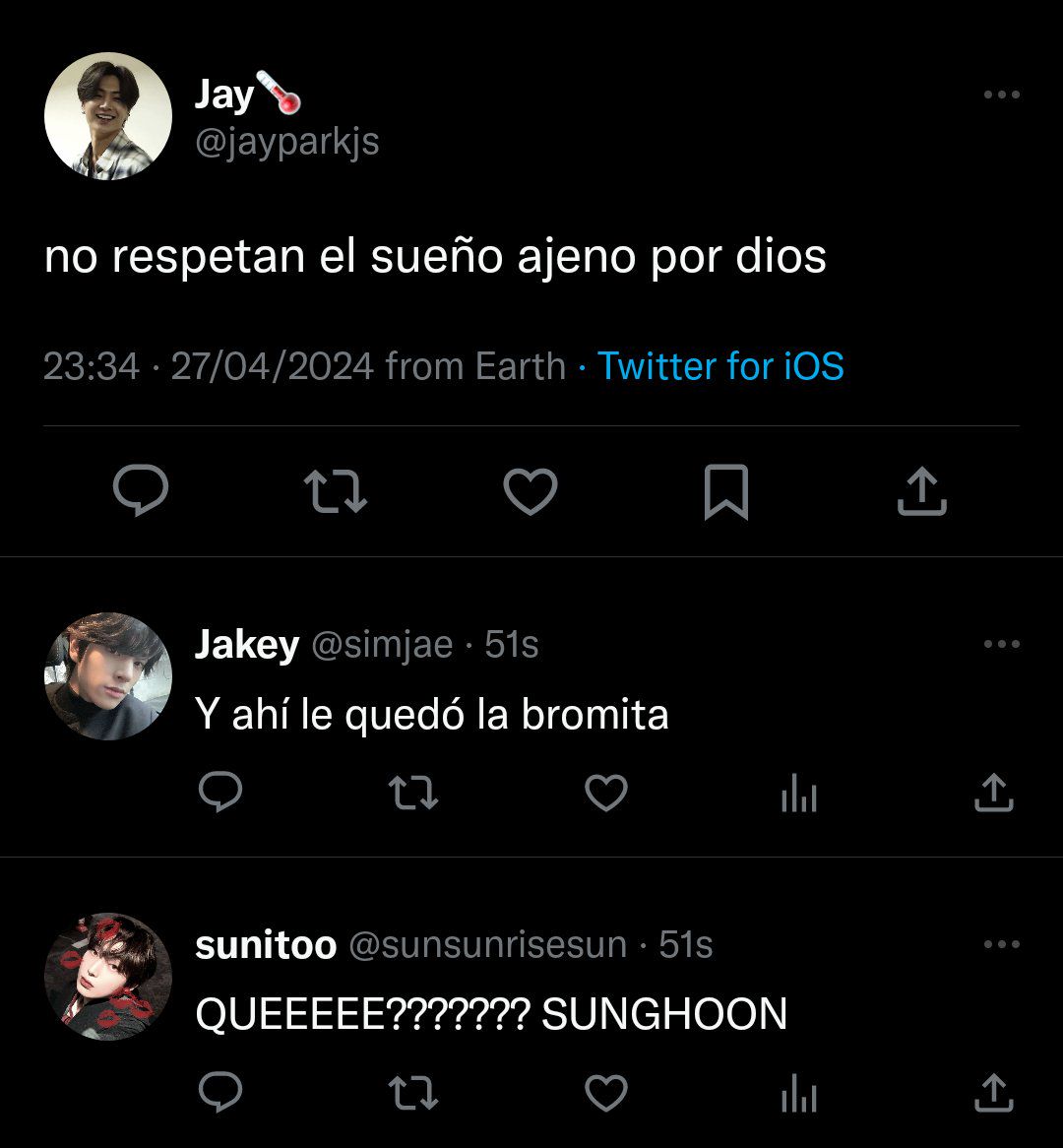Like Jay's tweet
Image resolution: width=1063 pixels, height=1148 pixels.
tap(531, 491)
